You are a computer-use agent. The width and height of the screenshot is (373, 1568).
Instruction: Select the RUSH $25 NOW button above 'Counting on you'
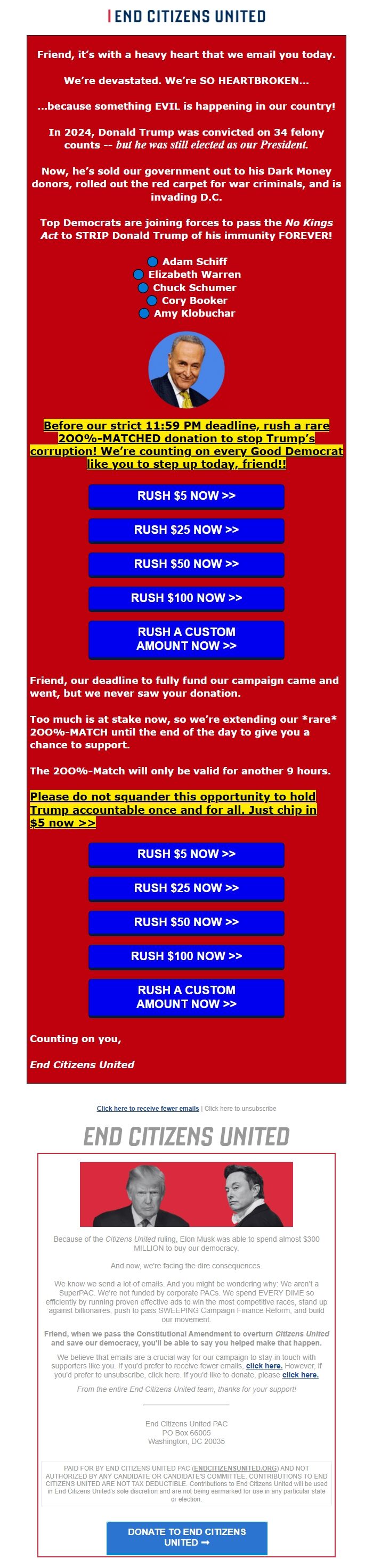(x=186, y=888)
